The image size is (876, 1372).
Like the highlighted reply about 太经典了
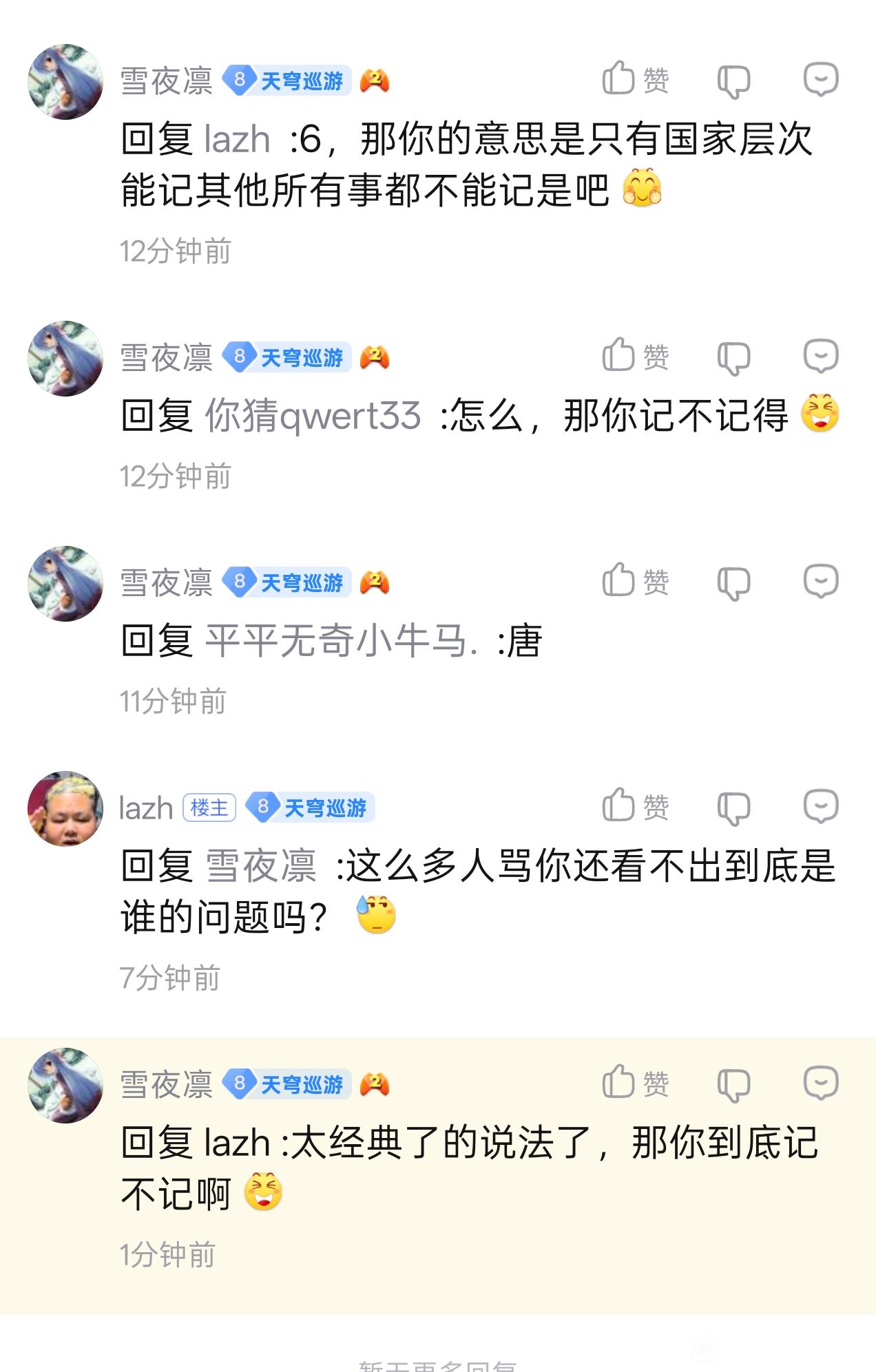634,1083
